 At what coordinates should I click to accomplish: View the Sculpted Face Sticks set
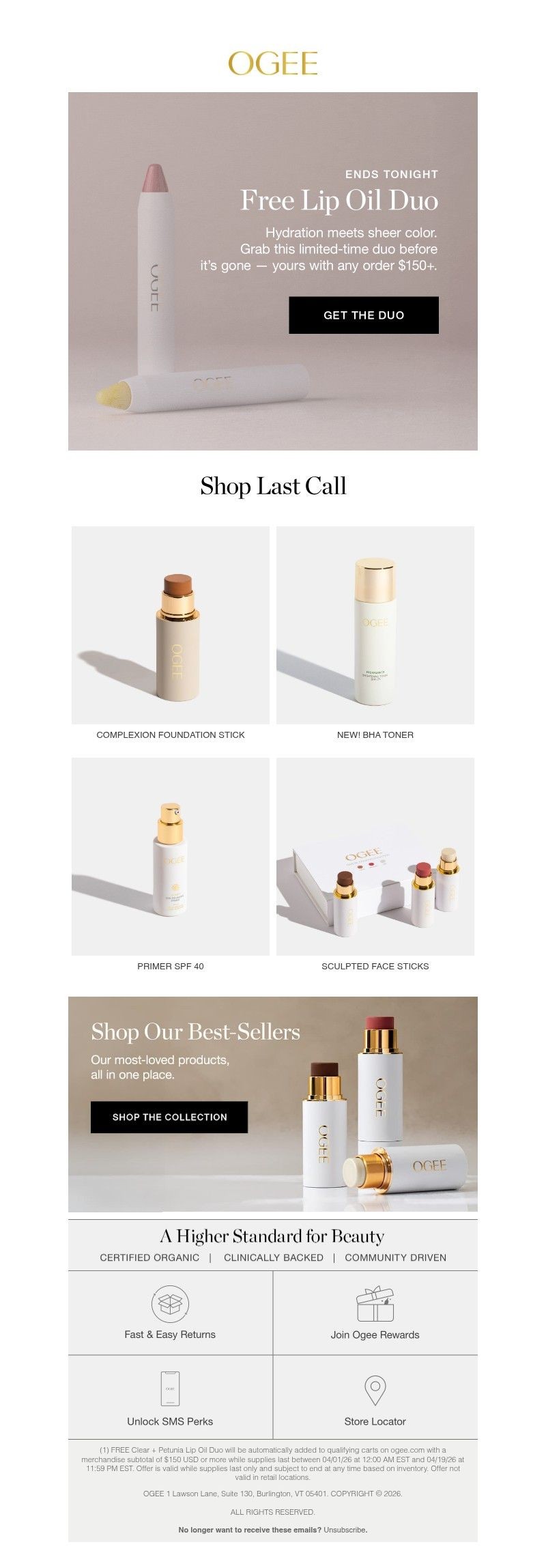[375, 856]
